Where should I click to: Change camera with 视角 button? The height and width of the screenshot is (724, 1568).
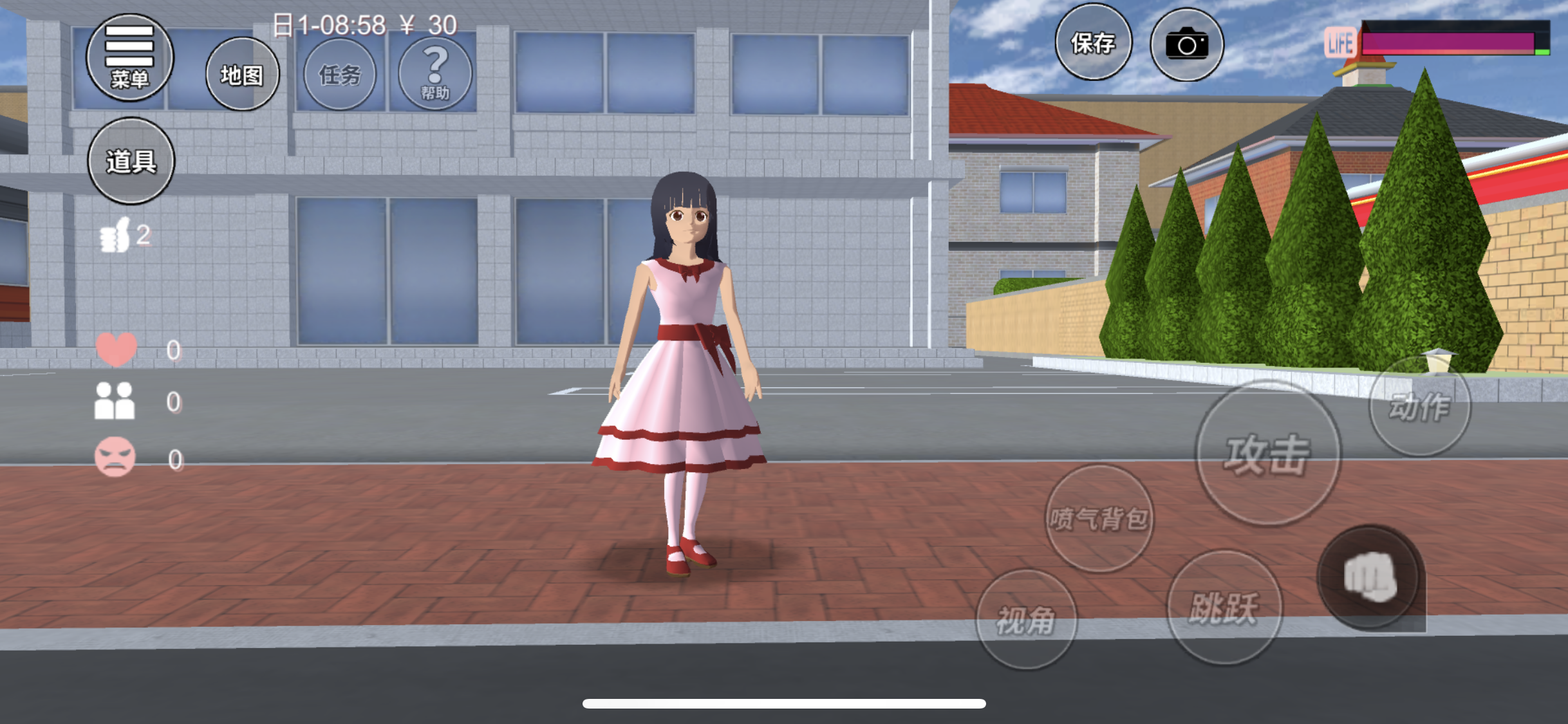[1026, 620]
